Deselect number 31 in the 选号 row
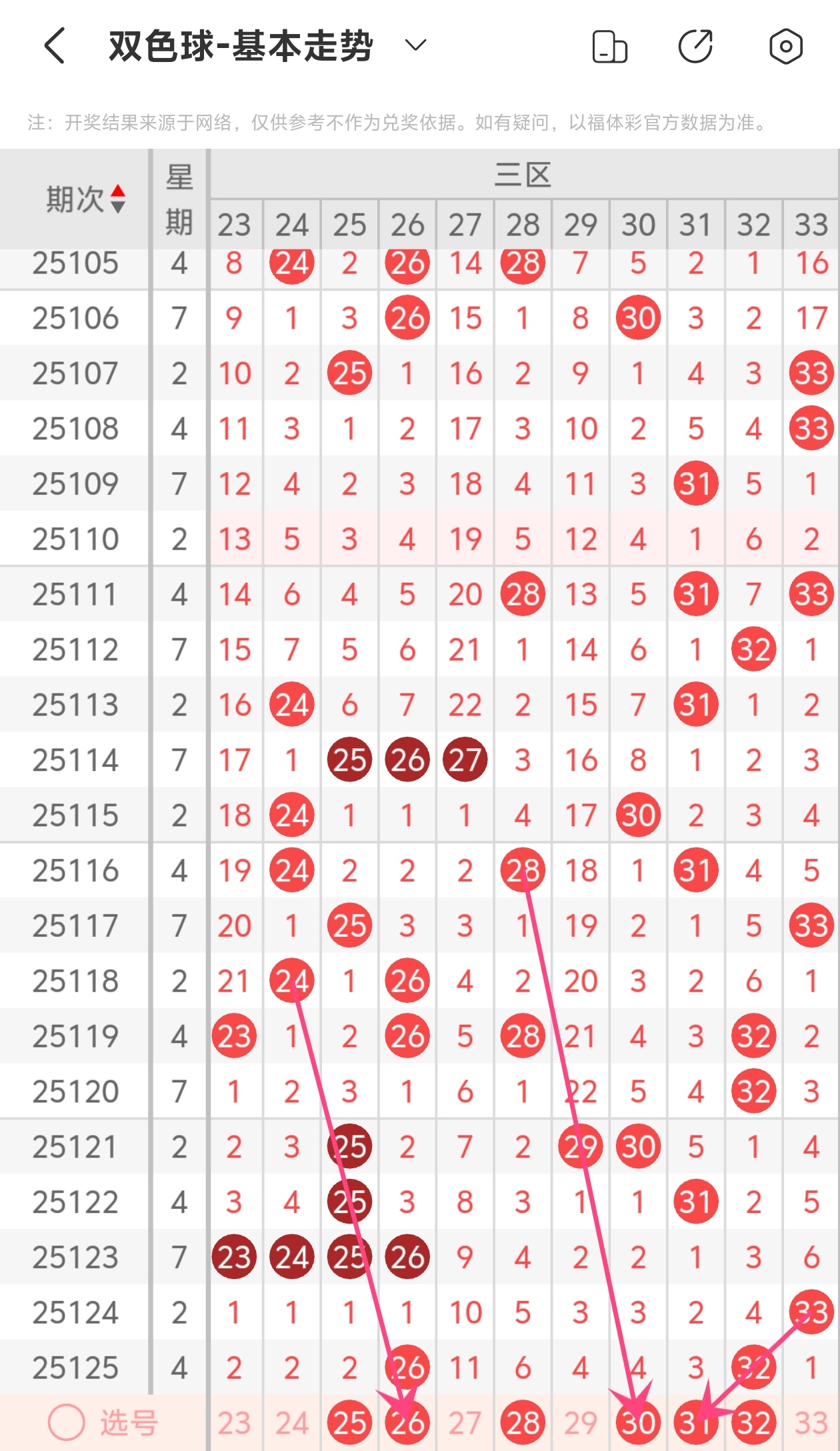The image size is (840, 1451). click(x=695, y=1423)
